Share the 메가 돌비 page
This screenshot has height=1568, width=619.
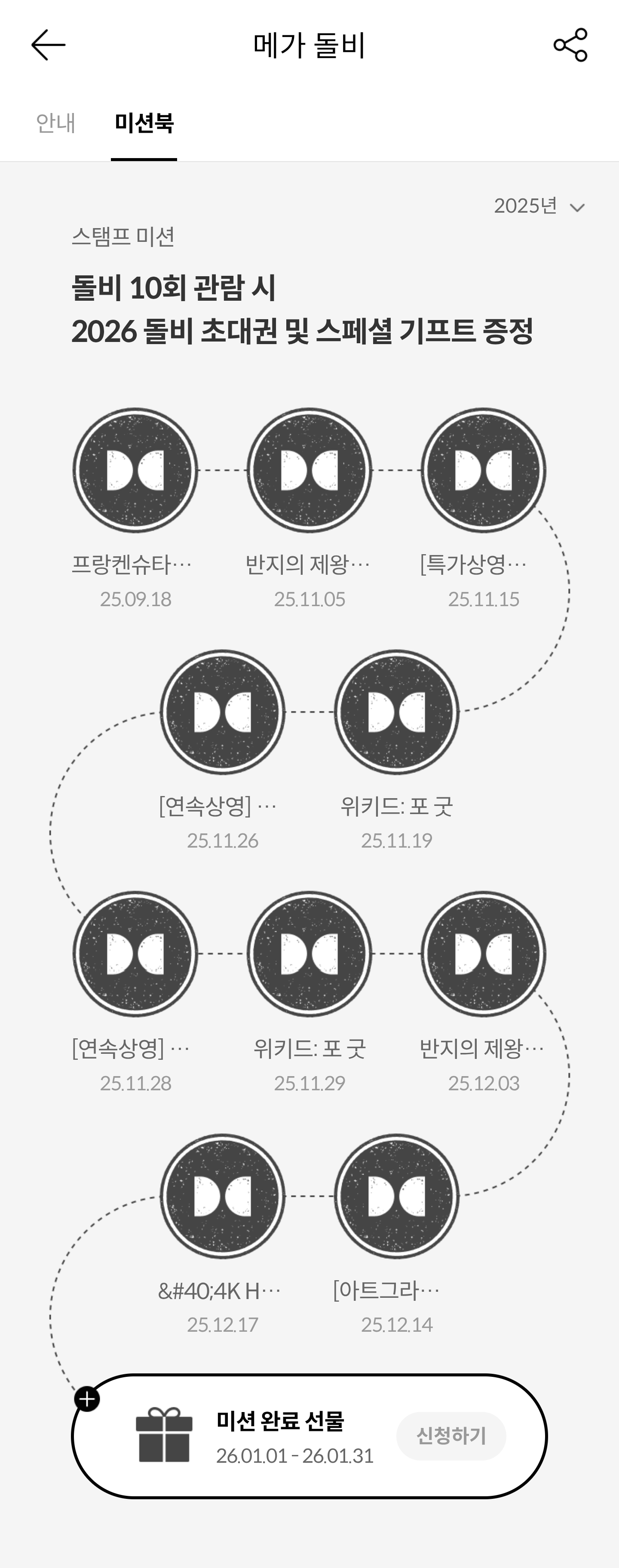(570, 45)
